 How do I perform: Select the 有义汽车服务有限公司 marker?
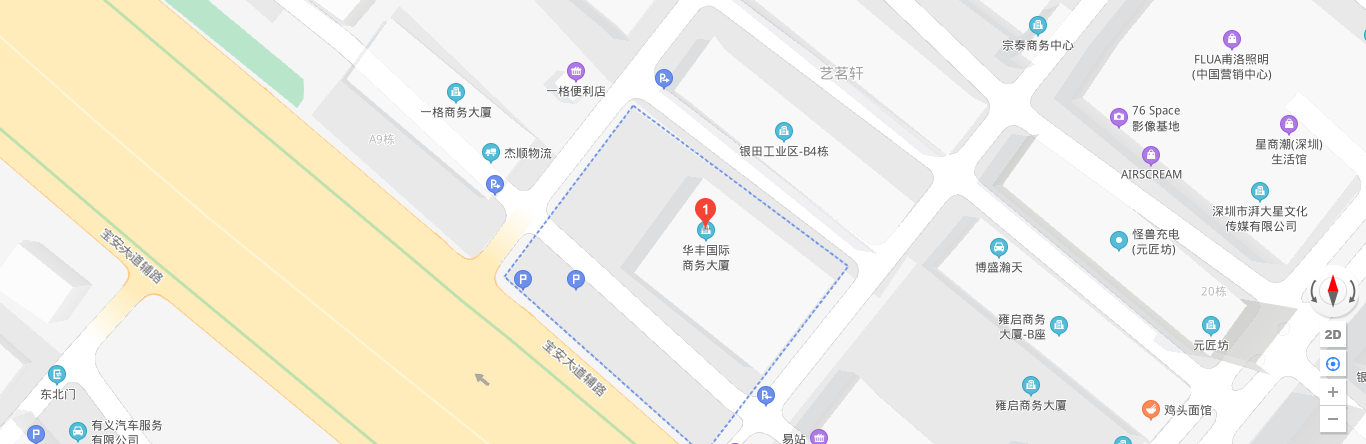coord(77,432)
